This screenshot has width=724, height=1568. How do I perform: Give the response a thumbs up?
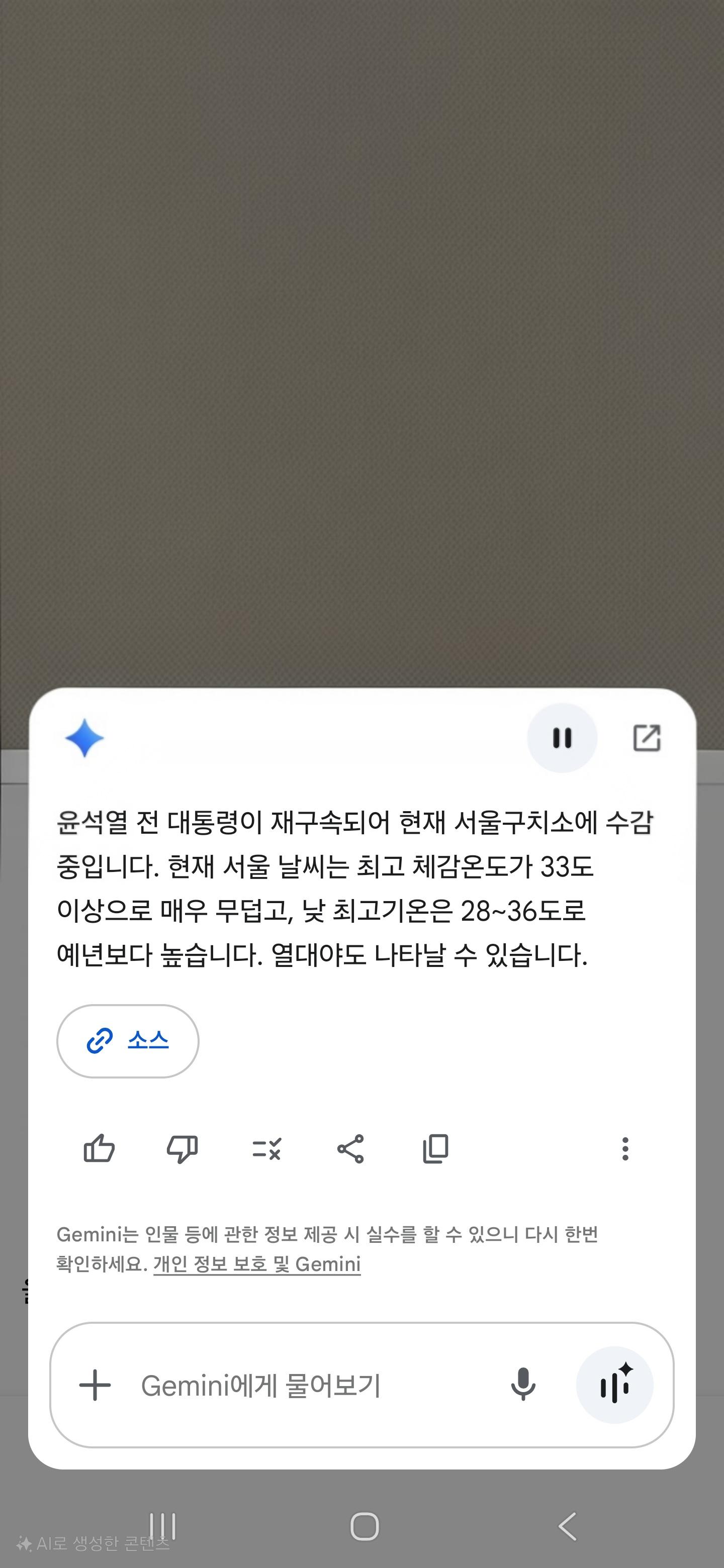[99, 1148]
